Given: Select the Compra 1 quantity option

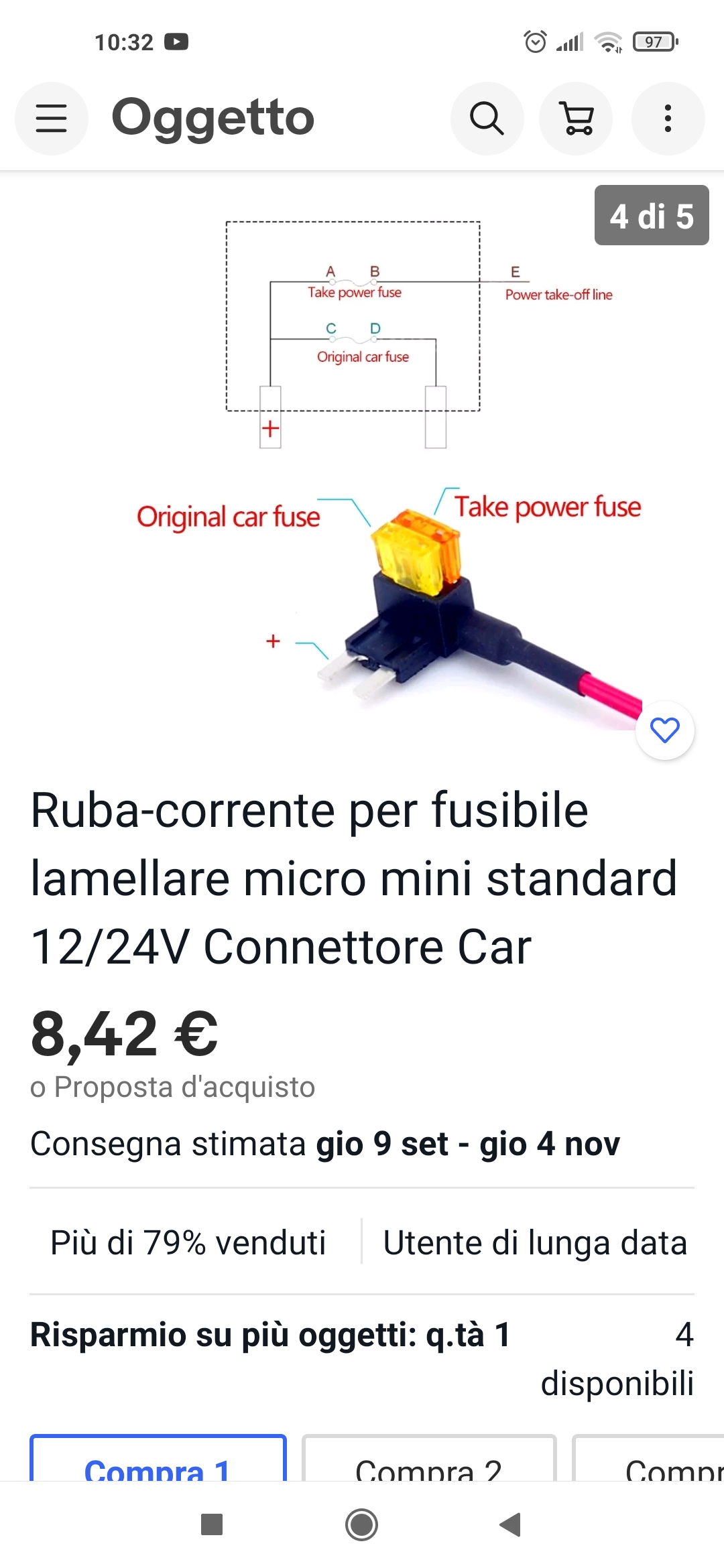Looking at the screenshot, I should 158,1458.
